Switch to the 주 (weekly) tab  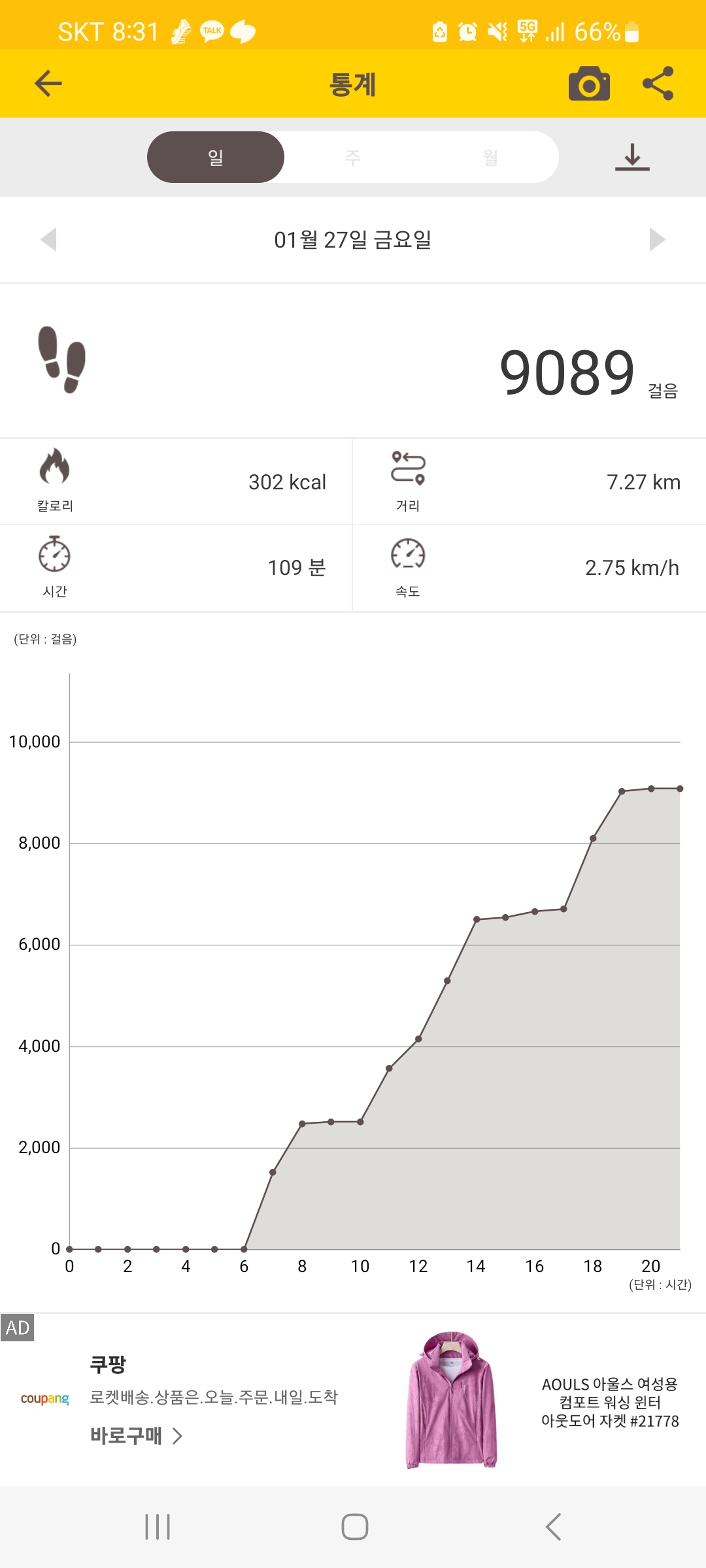coord(353,157)
